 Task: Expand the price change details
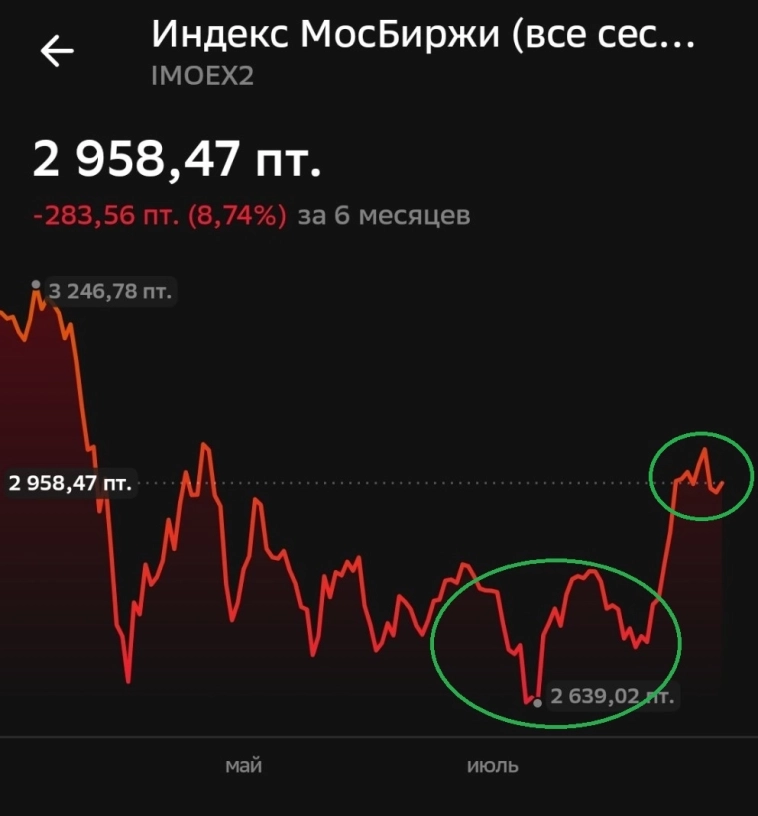pos(160,213)
